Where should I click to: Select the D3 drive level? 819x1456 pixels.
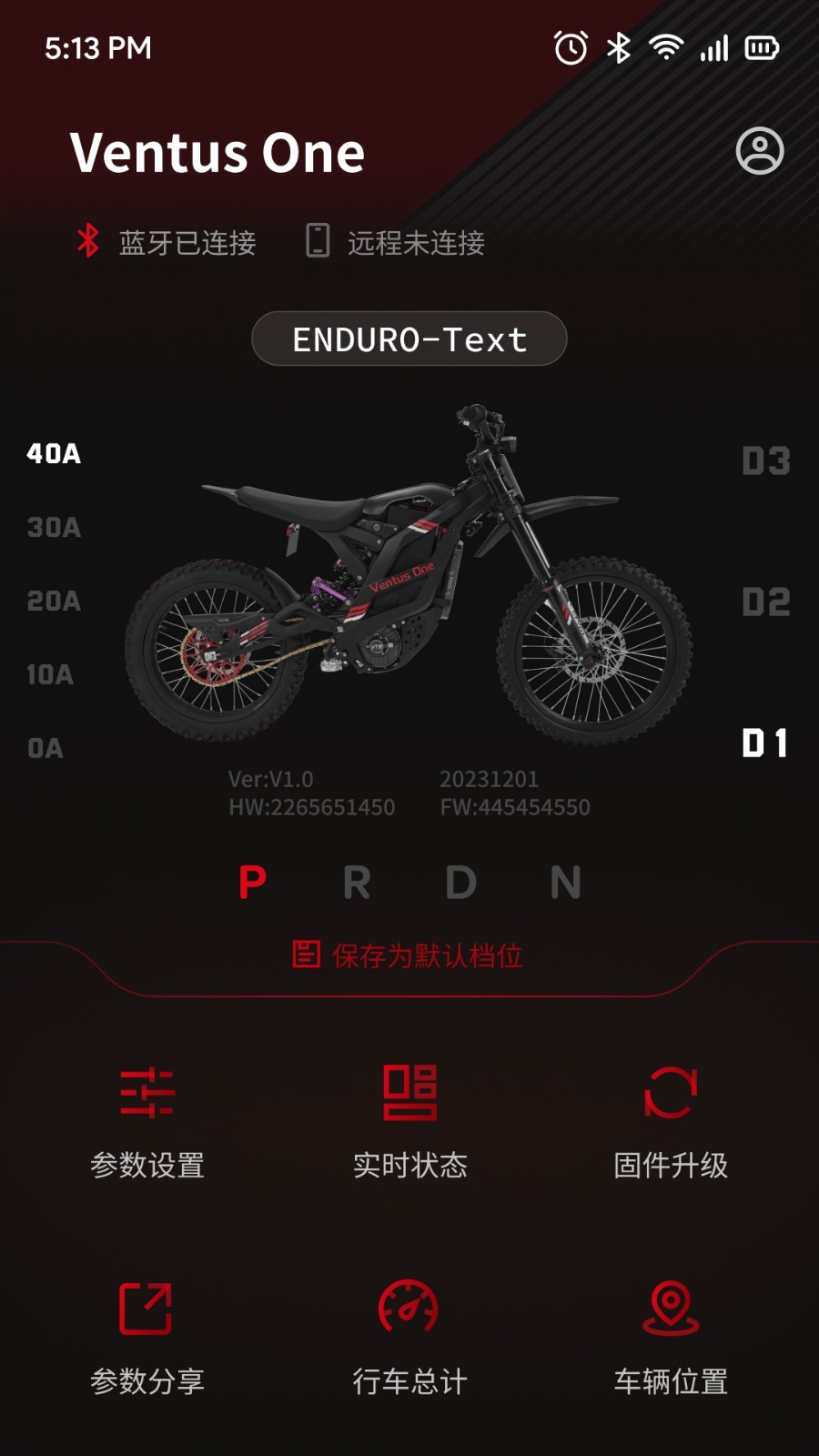[x=765, y=461]
